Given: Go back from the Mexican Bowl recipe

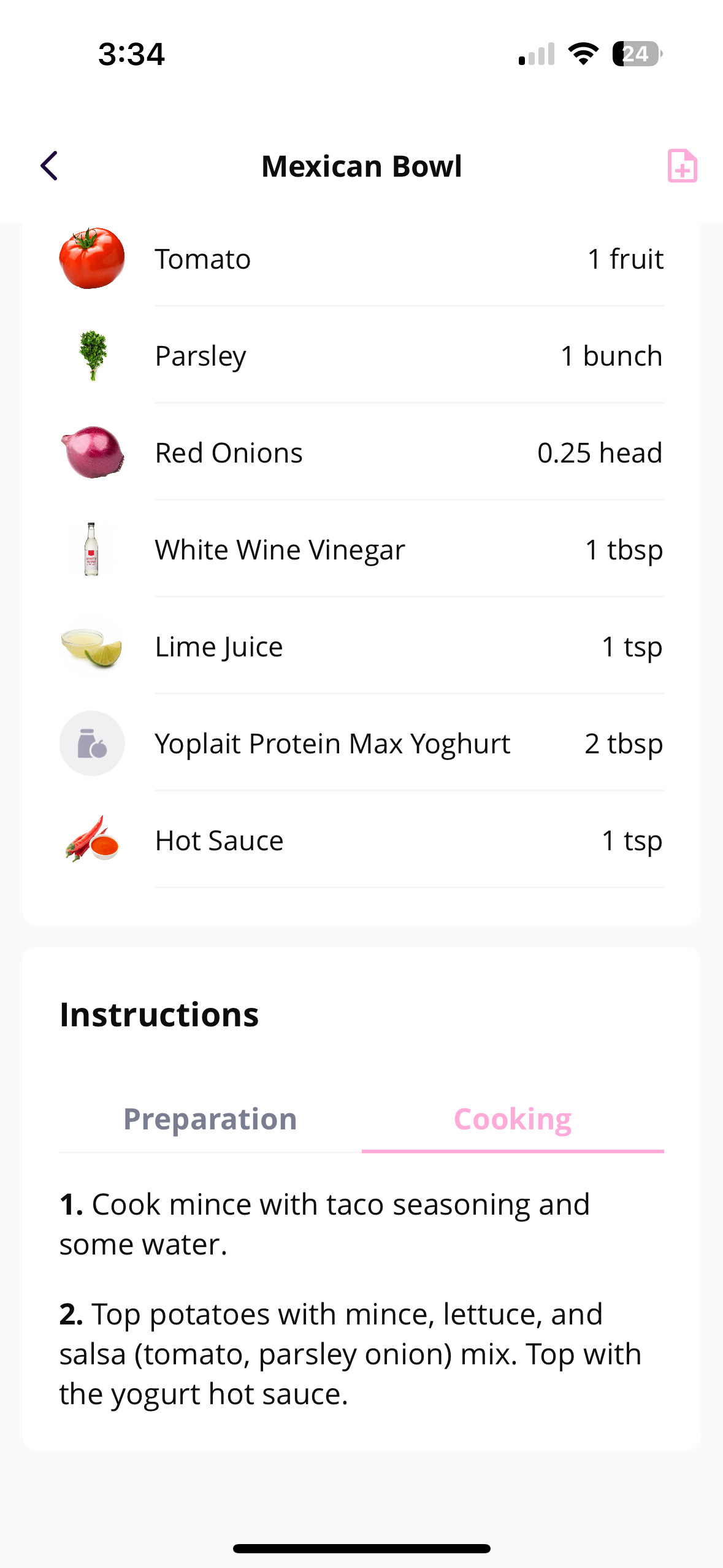Looking at the screenshot, I should point(49,166).
